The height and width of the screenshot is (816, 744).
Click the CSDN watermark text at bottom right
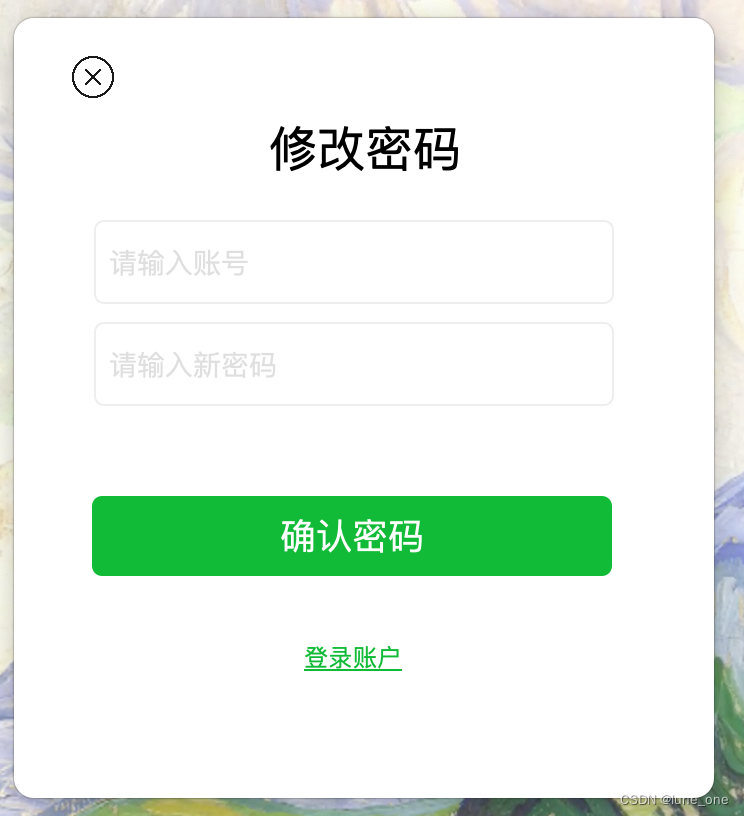(676, 800)
